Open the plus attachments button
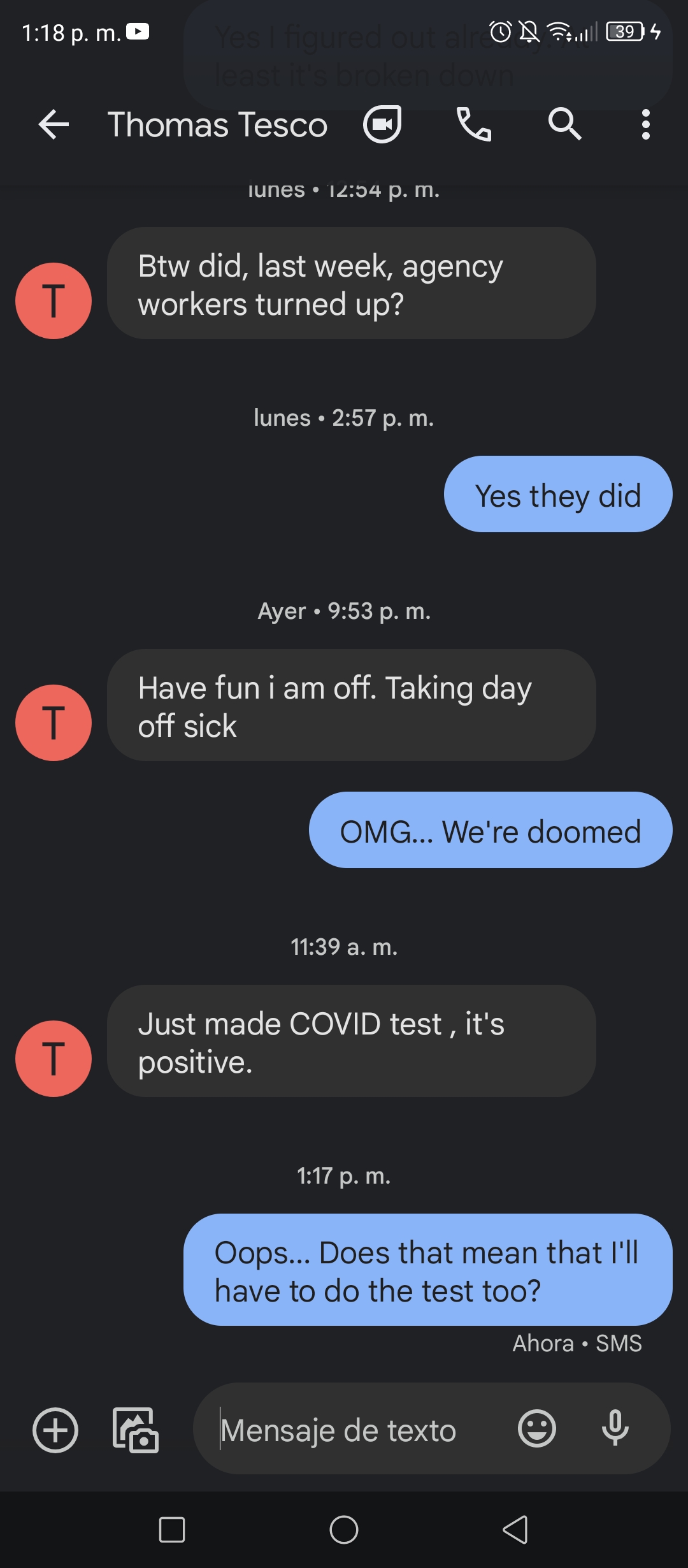Screen dimensions: 688x1568 tap(55, 1430)
